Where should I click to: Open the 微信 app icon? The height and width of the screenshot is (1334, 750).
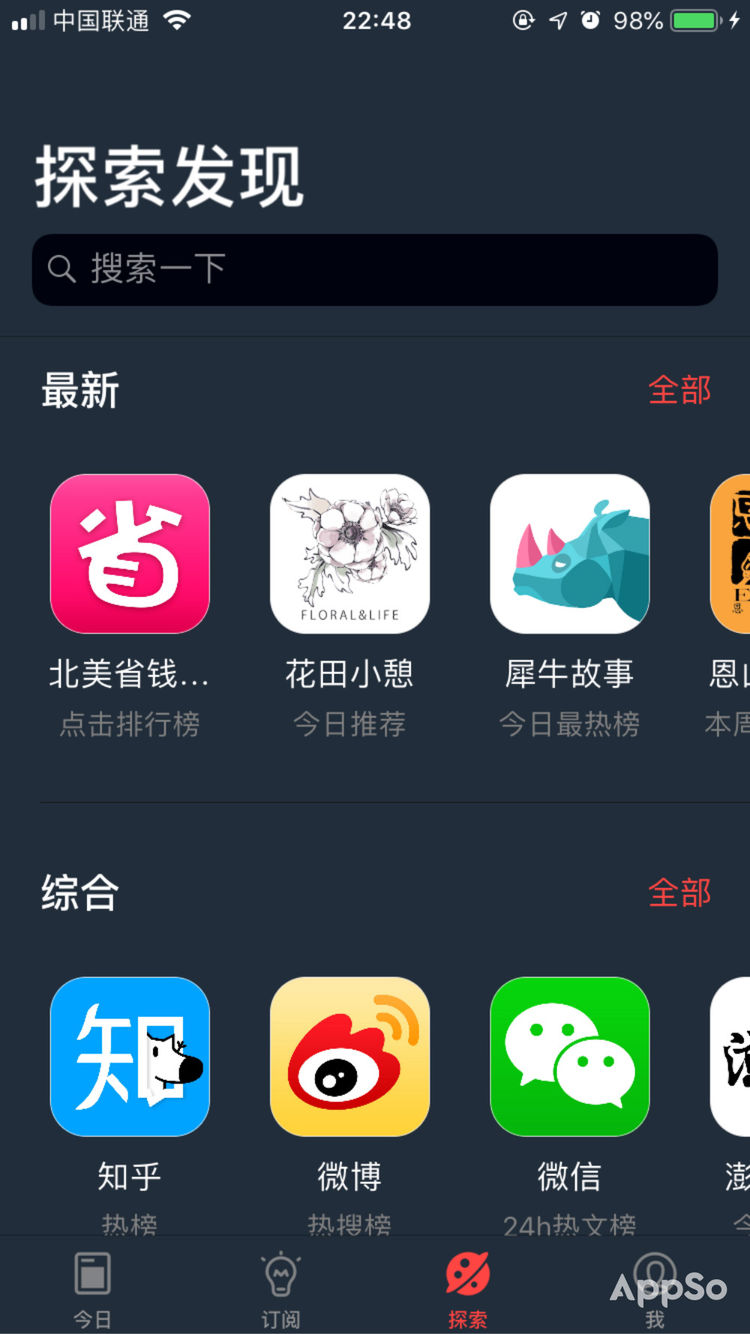coord(570,1056)
